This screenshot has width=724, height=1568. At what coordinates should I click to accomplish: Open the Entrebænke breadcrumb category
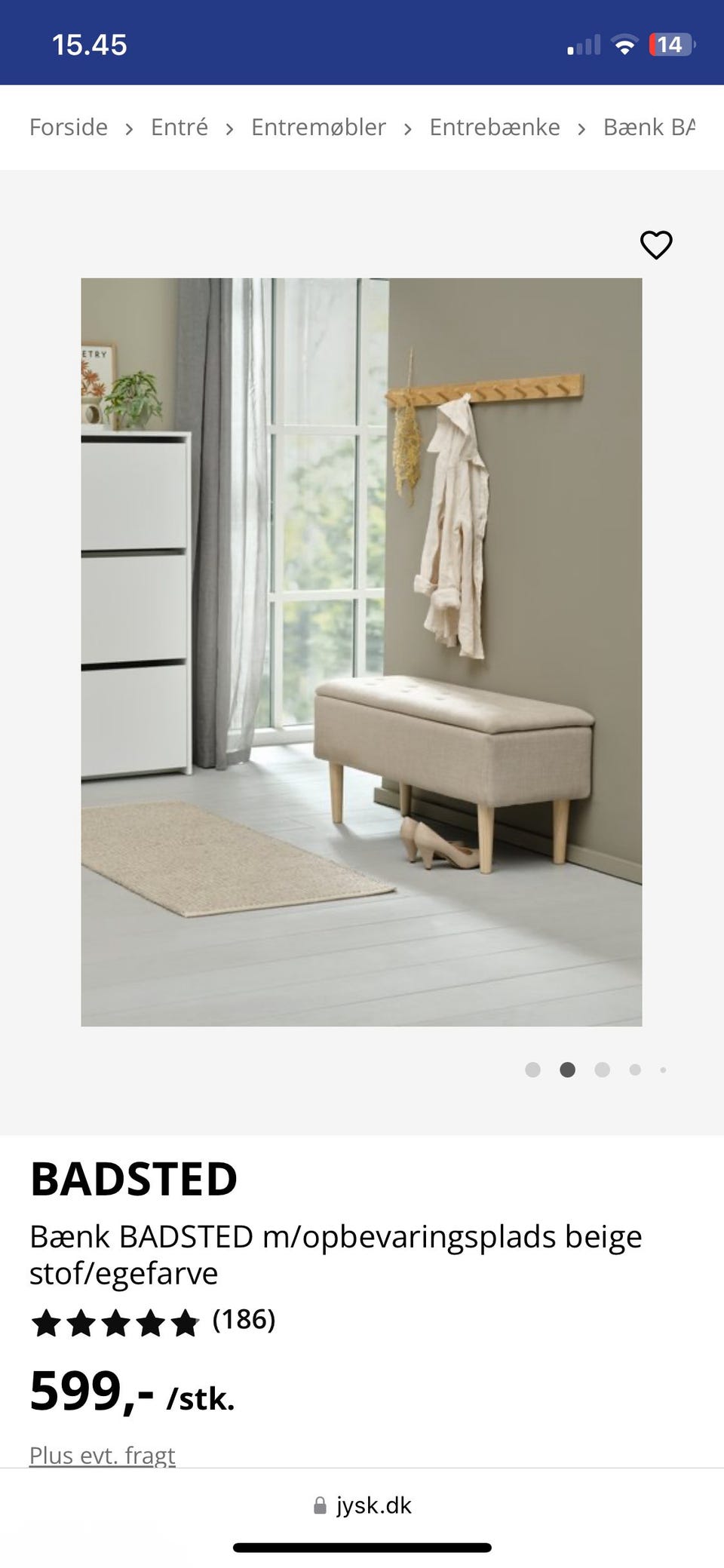[x=495, y=127]
